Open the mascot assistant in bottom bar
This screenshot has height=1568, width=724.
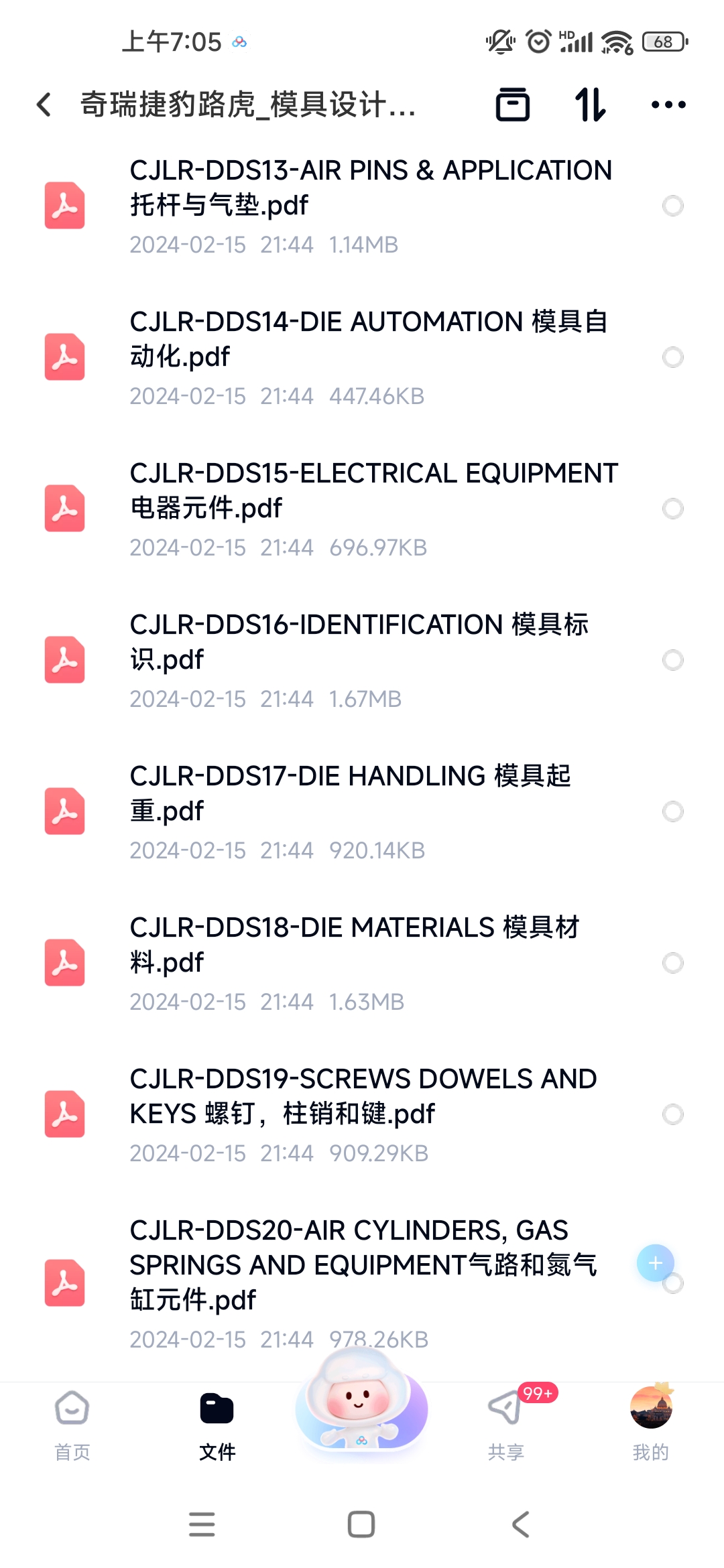(x=362, y=1400)
